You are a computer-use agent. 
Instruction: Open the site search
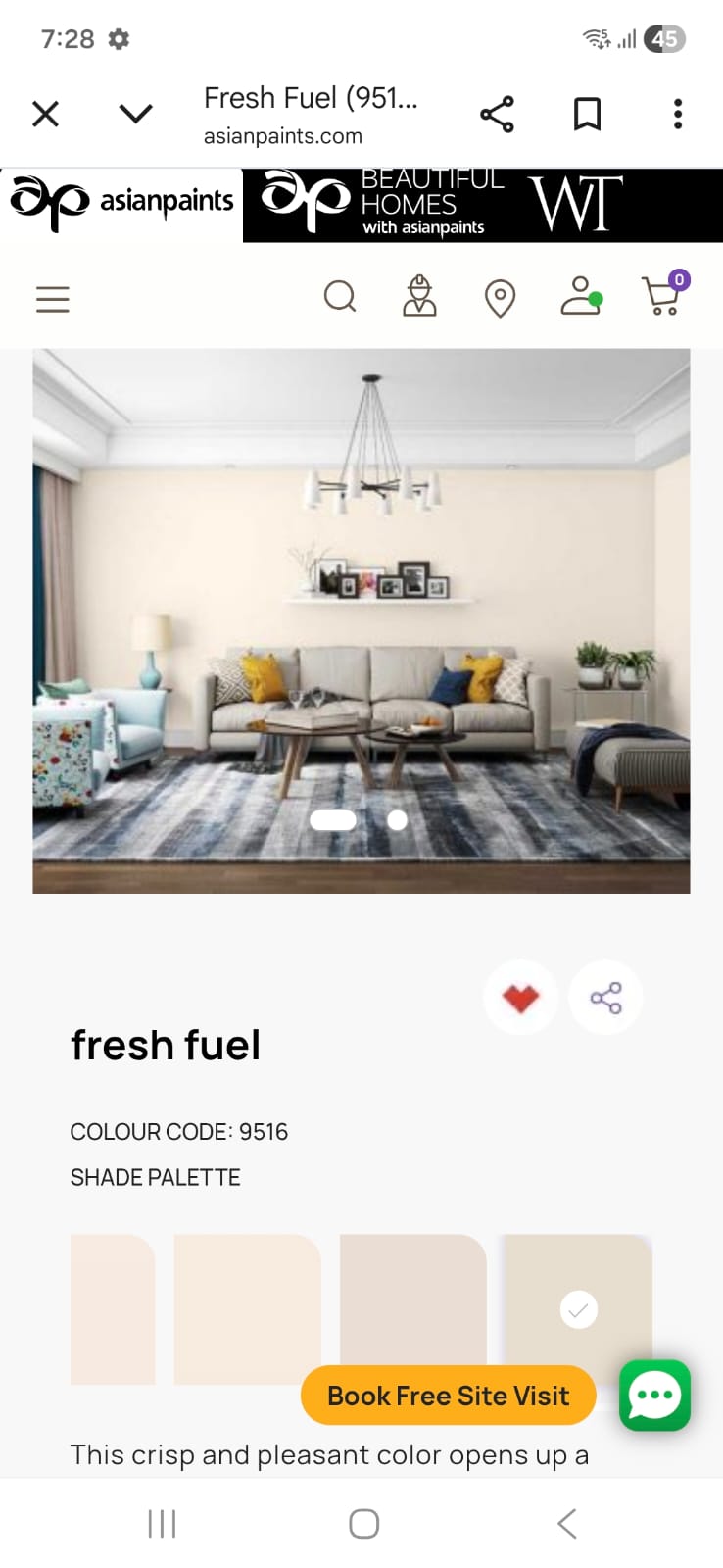[x=340, y=296]
